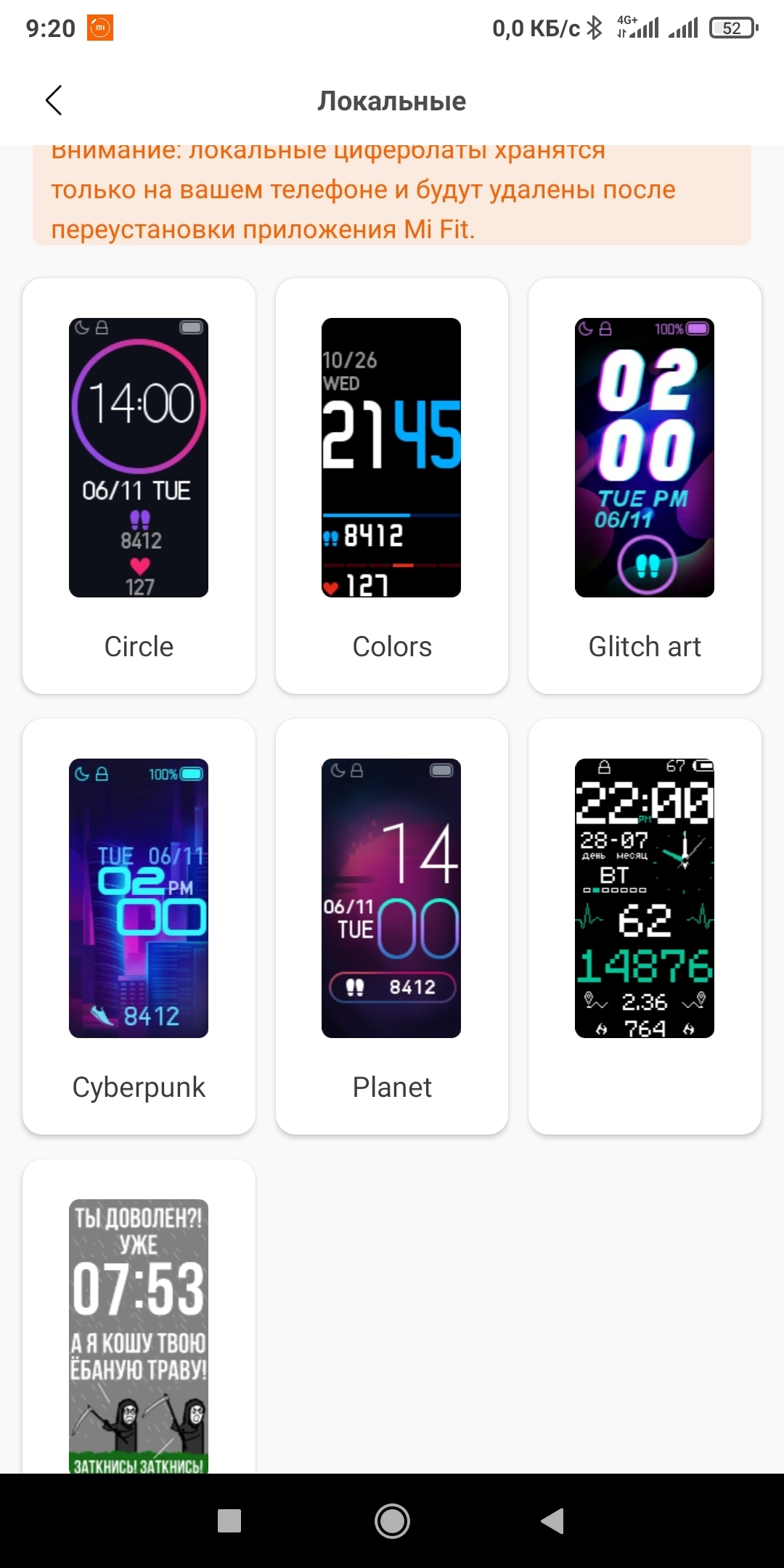Select the Circle watch face
The width and height of the screenshot is (784, 1568).
click(x=139, y=485)
